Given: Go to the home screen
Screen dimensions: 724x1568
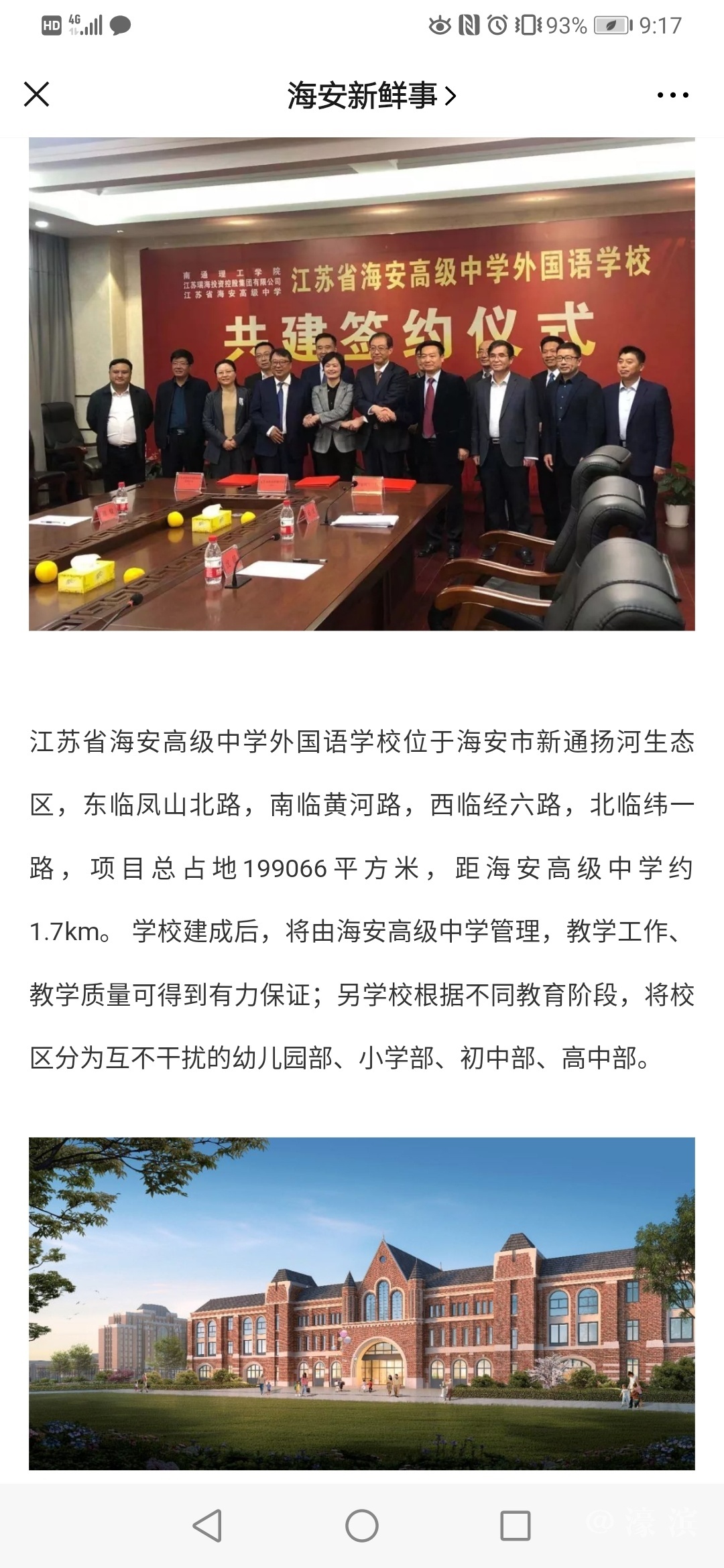Looking at the screenshot, I should 362,1526.
